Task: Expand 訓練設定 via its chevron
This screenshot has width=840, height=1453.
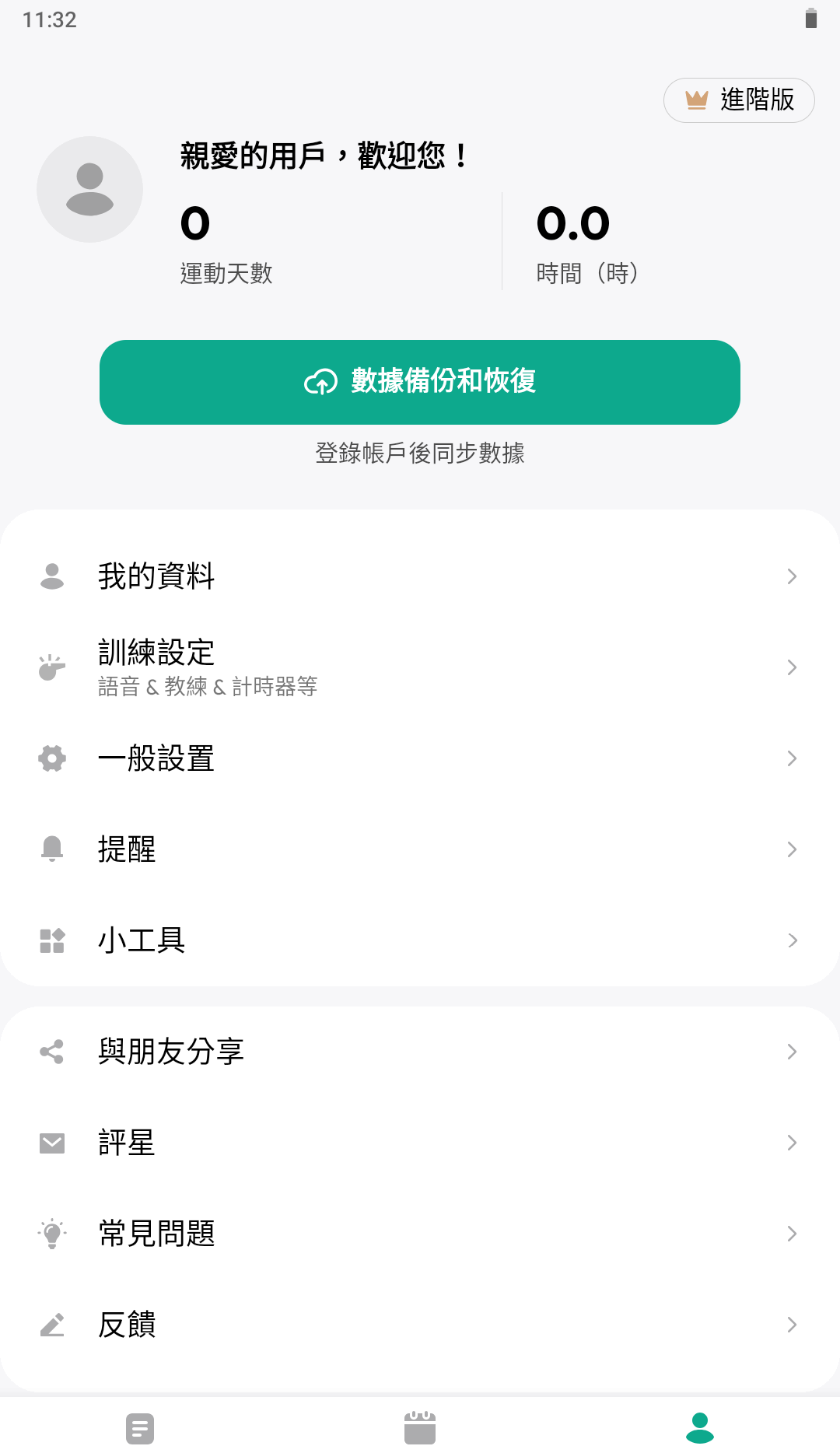Action: point(792,667)
